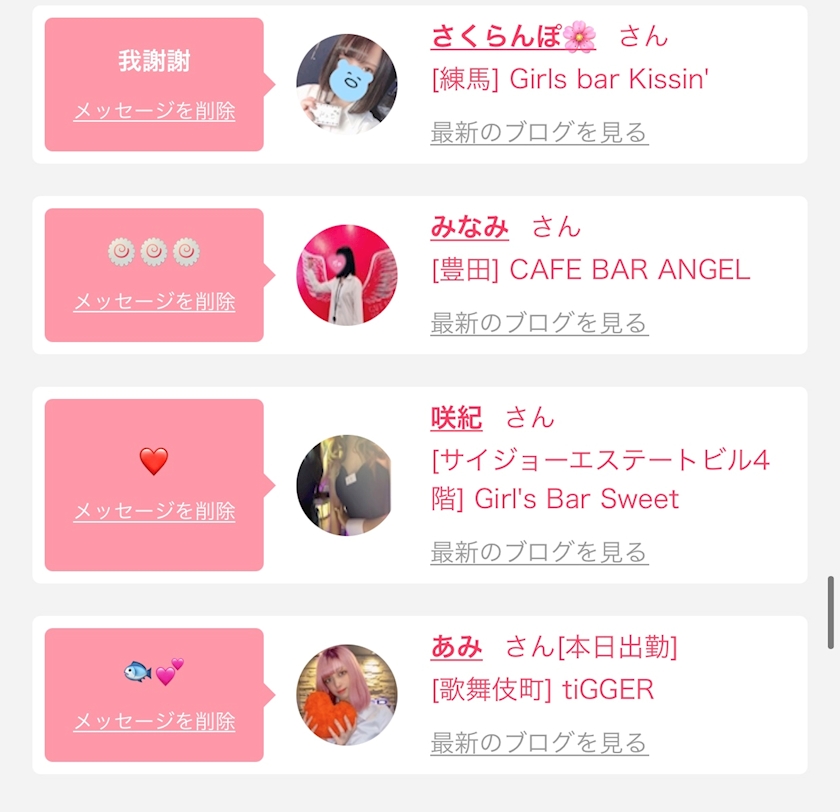Screen dimensions: 840x812
Task: Tap あみ's profile photo
Action: tap(347, 695)
